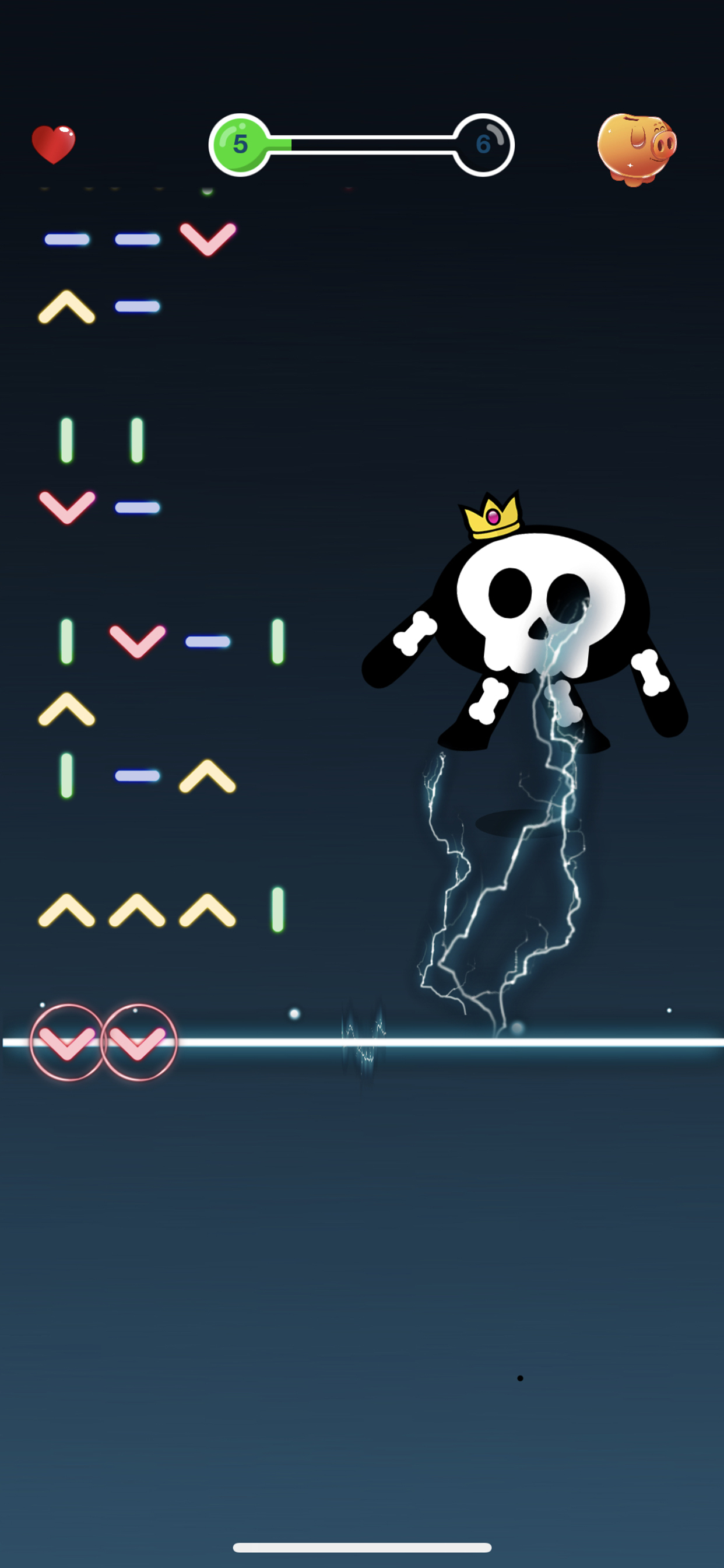724x1568 pixels.
Task: Open the golden piggy bank
Action: coord(636,148)
